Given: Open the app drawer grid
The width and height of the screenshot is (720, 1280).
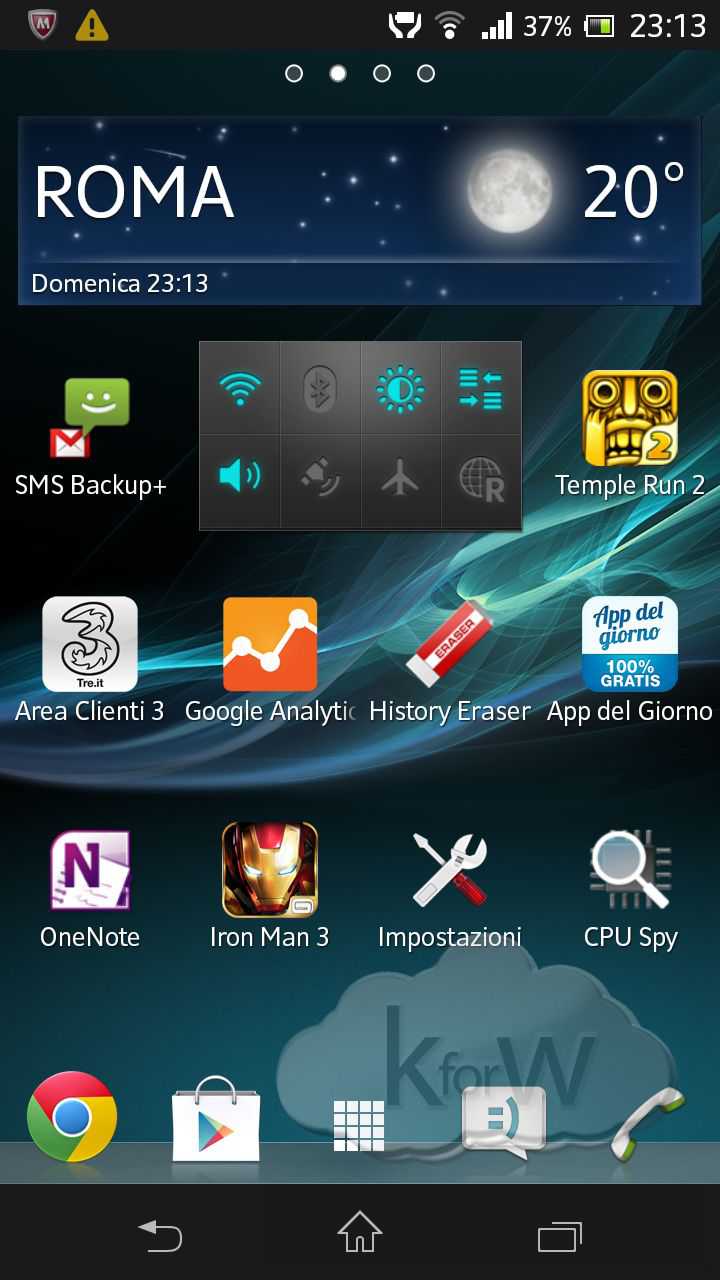Looking at the screenshot, I should 359,1124.
